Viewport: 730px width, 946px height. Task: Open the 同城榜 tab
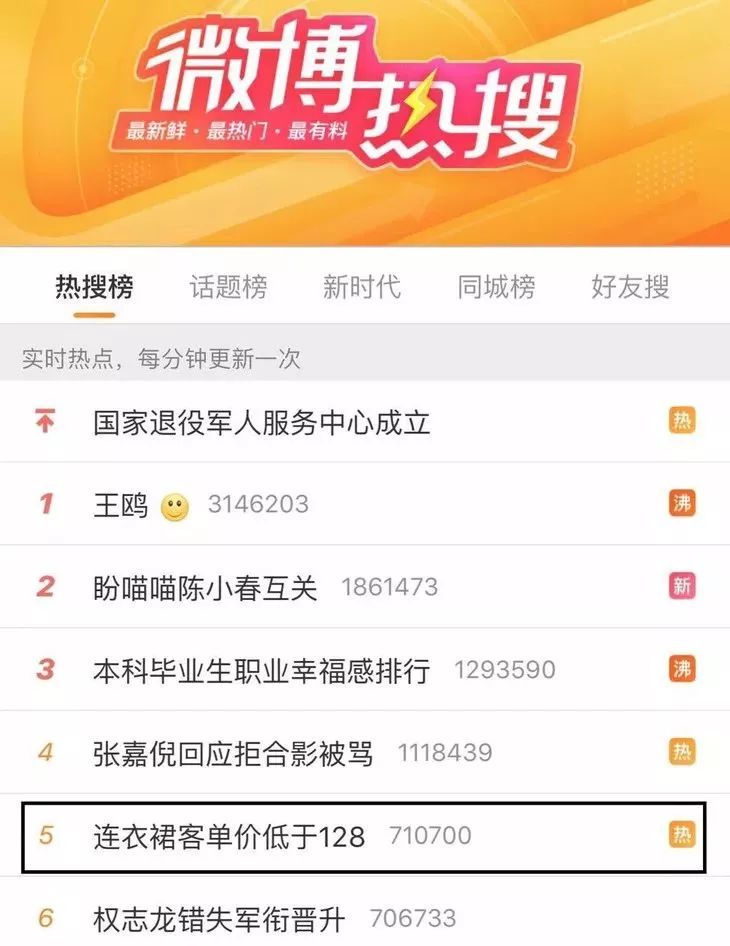pos(496,288)
